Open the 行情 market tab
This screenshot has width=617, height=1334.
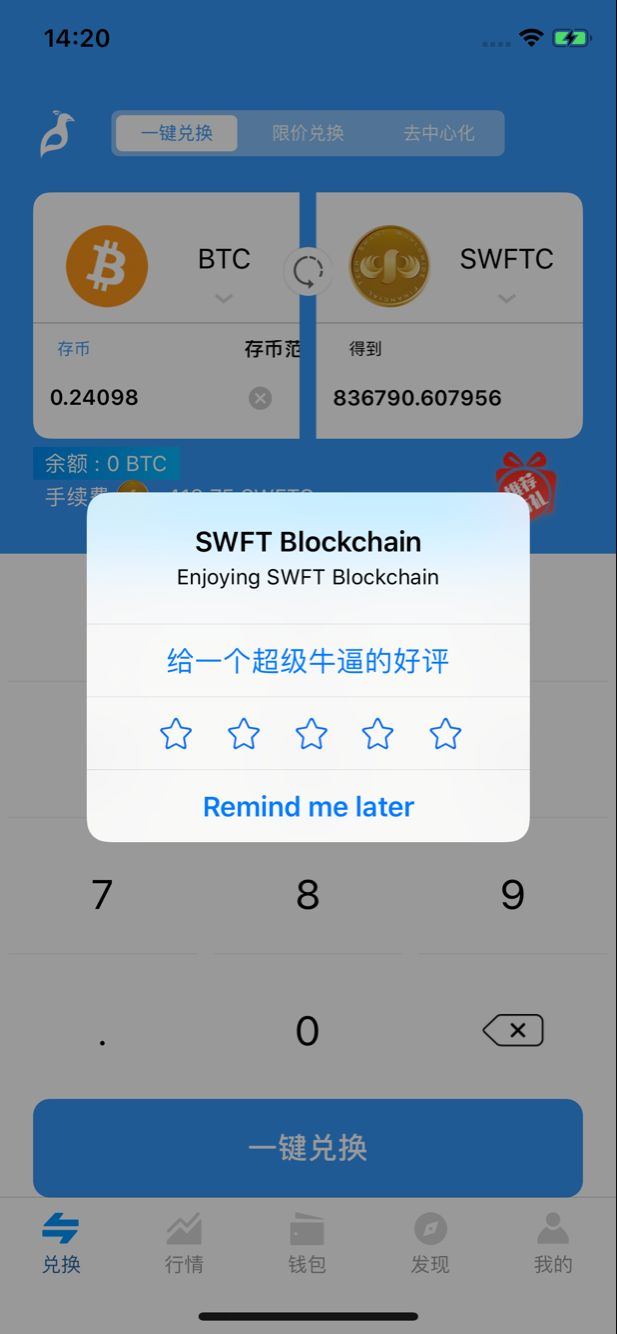pyautogui.click(x=184, y=1243)
